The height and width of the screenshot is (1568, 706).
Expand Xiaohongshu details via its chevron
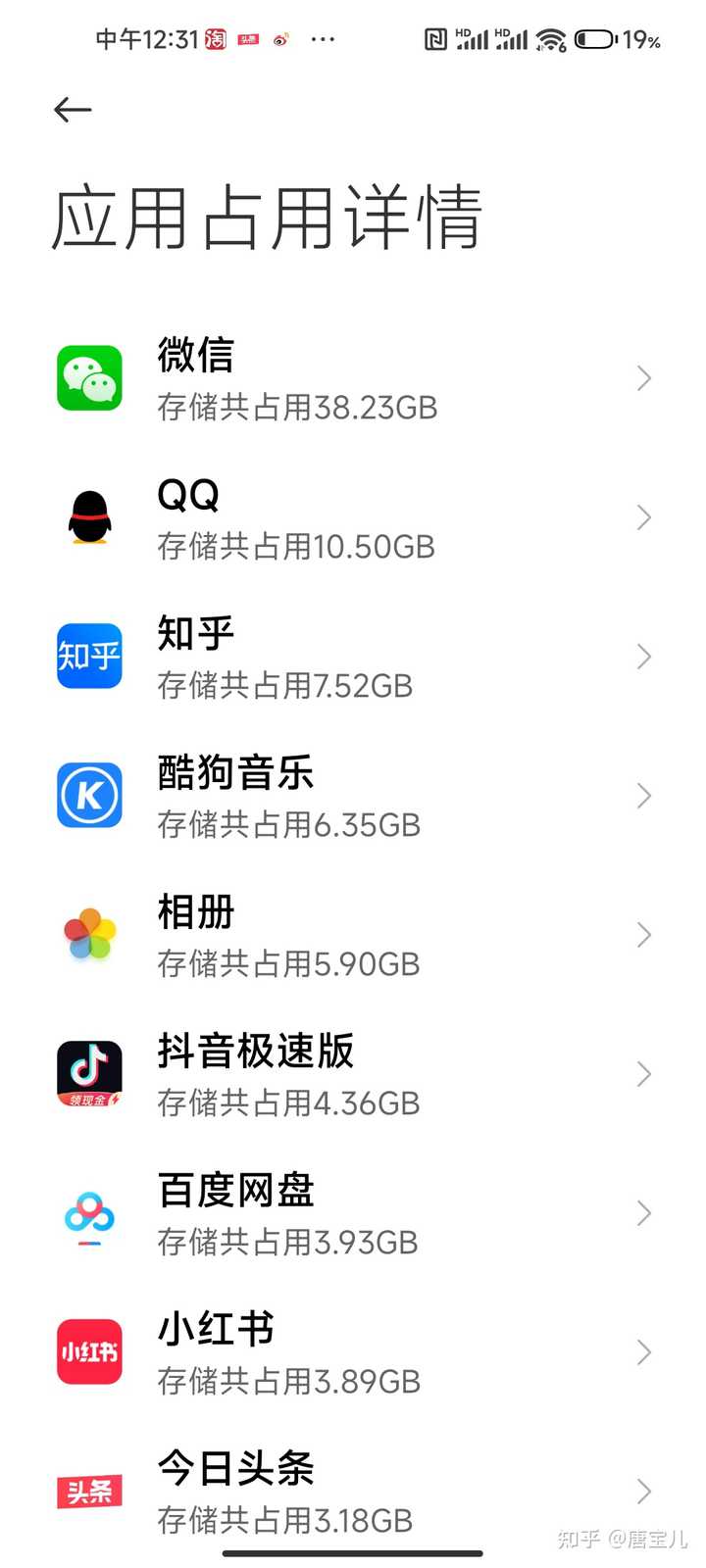[644, 1352]
